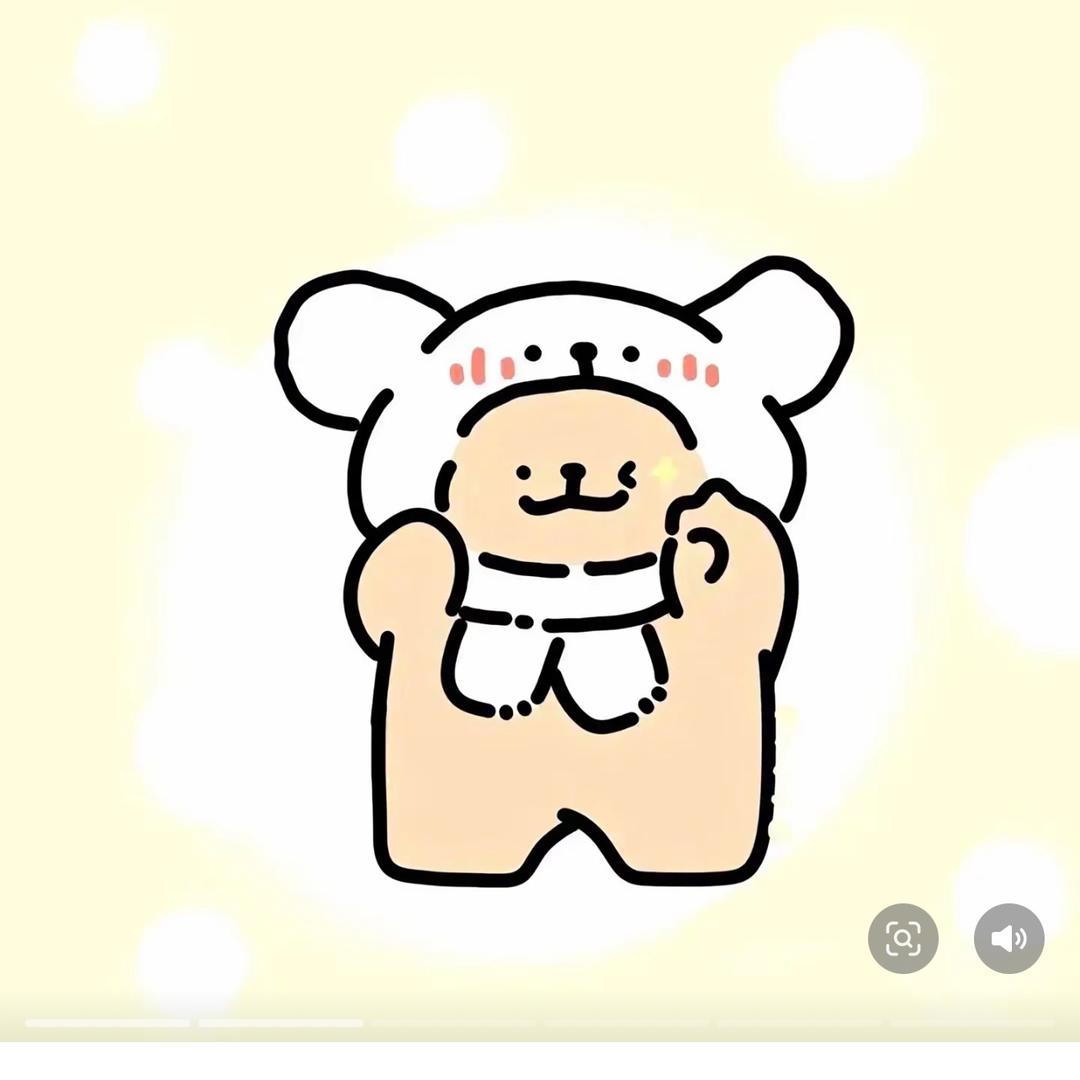Viewport: 1080px width, 1080px height.
Task: Toggle the sound speaker button
Action: click(x=1008, y=938)
